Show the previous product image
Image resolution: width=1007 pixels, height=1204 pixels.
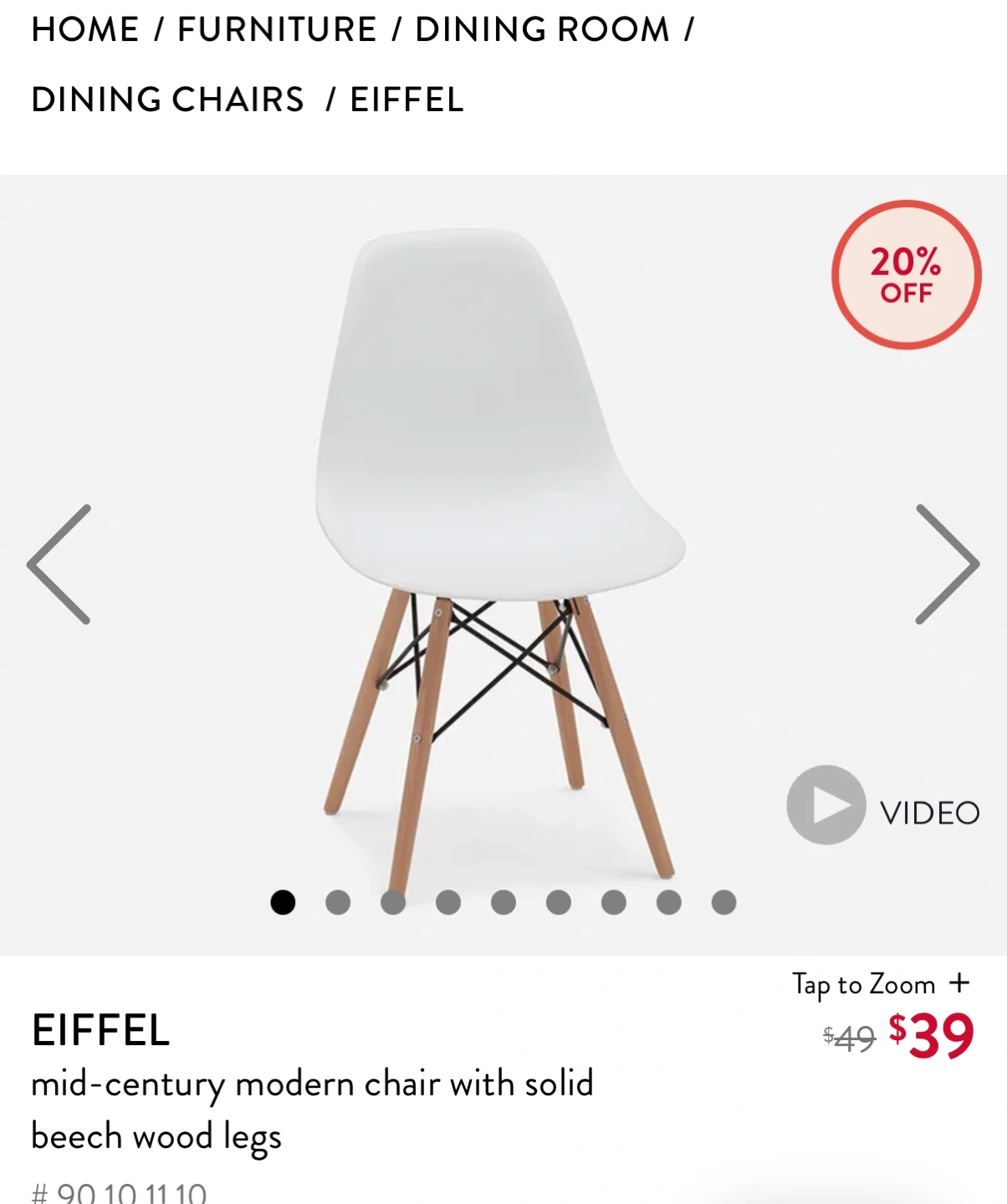[x=59, y=564]
